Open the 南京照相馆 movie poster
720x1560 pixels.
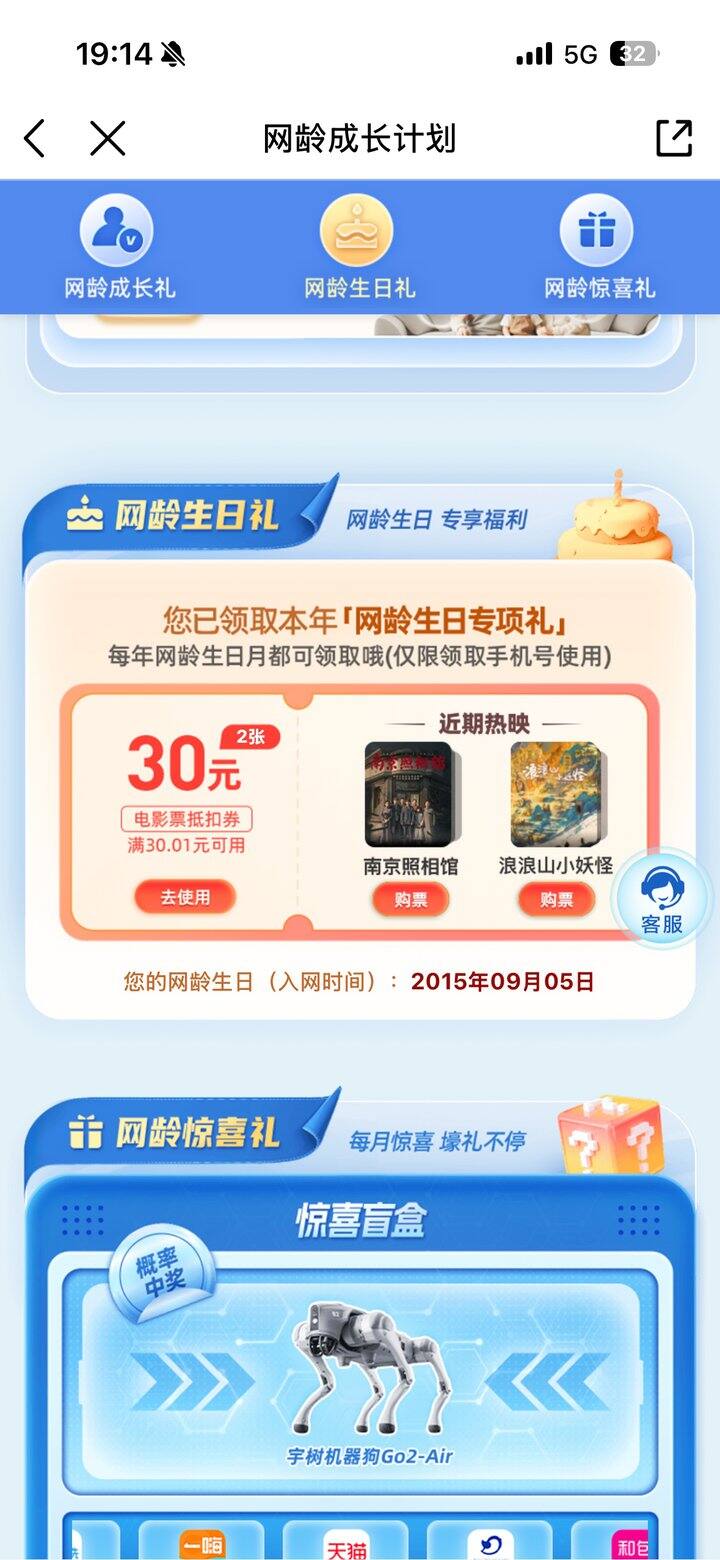coord(410,794)
